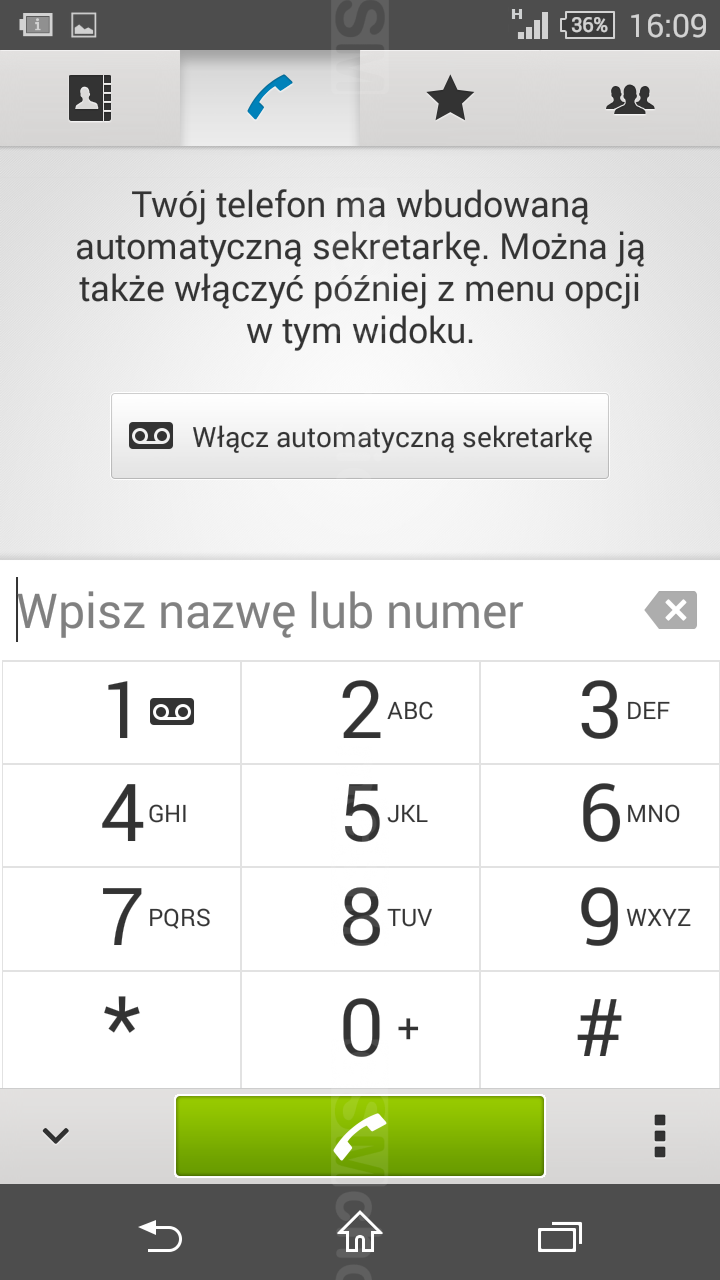Open the favorites star tab
The image size is (720, 1280).
coord(450,98)
